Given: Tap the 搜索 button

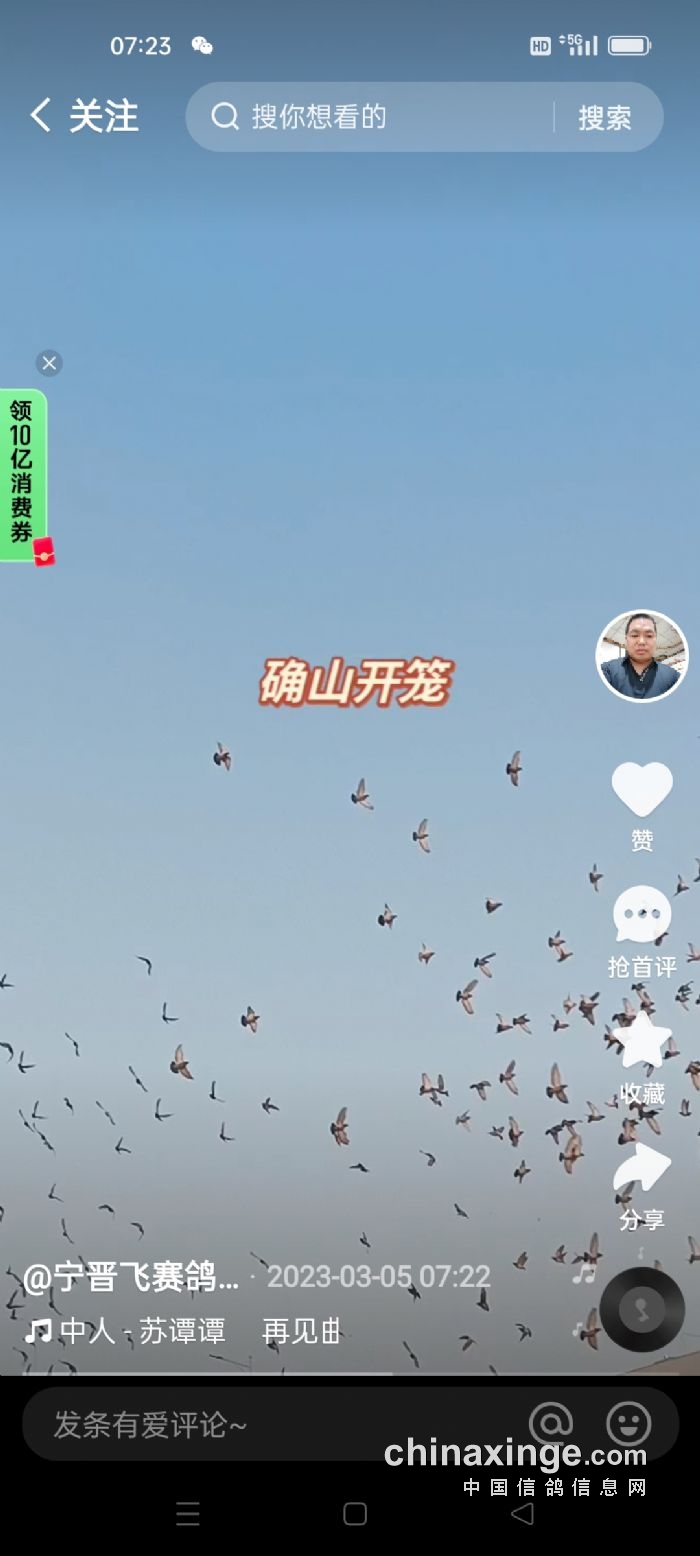Looking at the screenshot, I should pyautogui.click(x=605, y=118).
